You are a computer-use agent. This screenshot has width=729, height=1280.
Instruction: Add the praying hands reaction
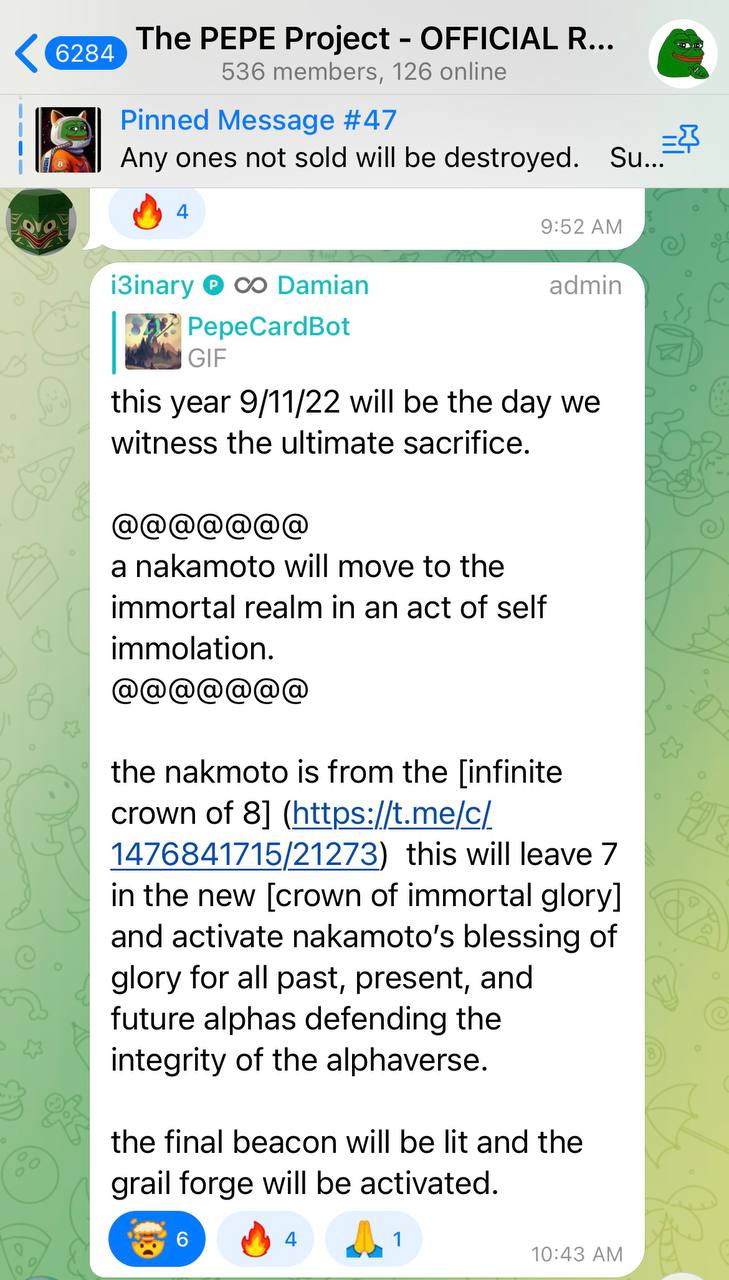tap(373, 1240)
